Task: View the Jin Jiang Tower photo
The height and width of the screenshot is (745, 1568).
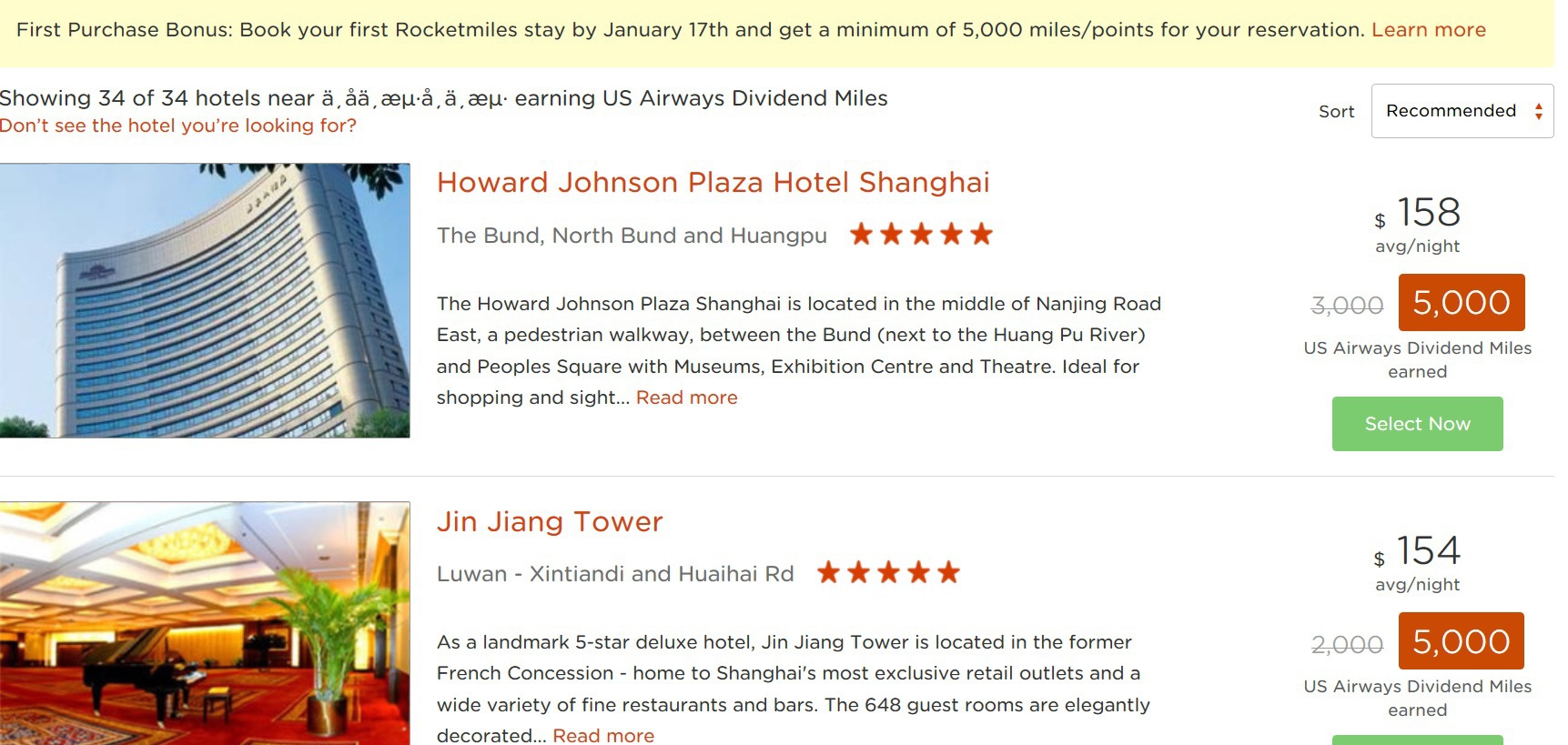Action: [x=205, y=623]
